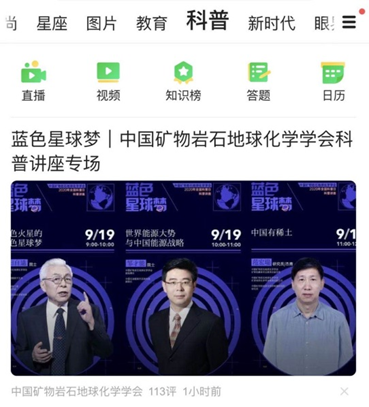Open the channel list hamburger menu
Image resolution: width=369 pixels, height=407 pixels.
pyautogui.click(x=349, y=22)
